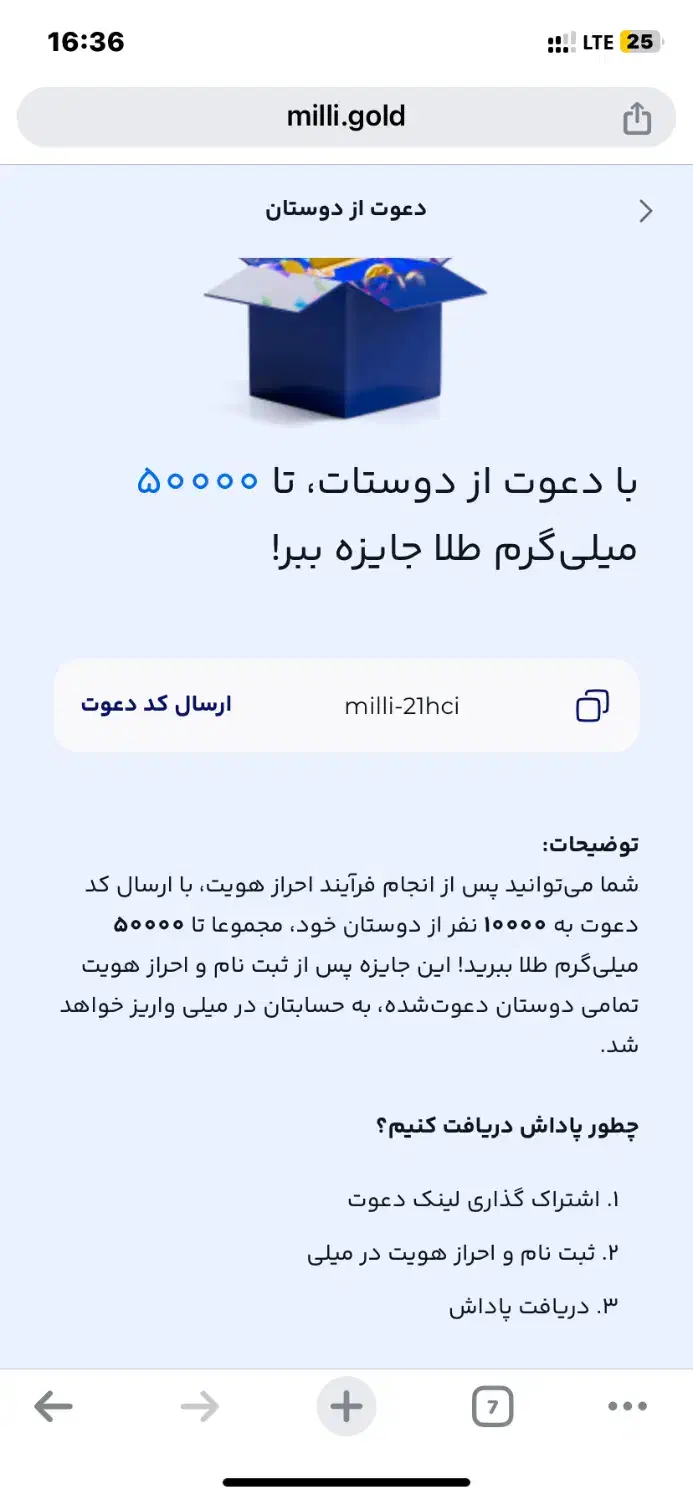
Task: Open the browser overflow menu
Action: (627, 1407)
